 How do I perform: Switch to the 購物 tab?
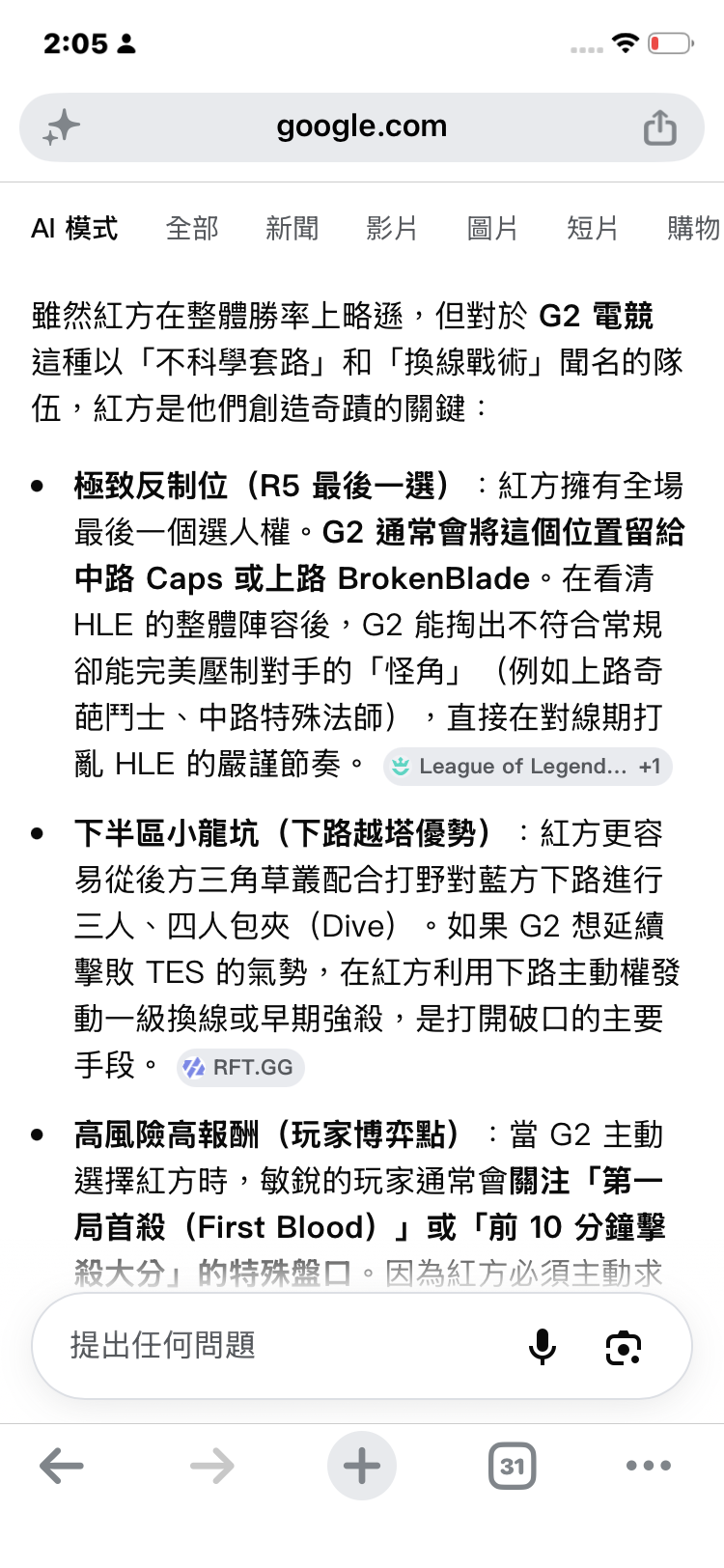[694, 229]
